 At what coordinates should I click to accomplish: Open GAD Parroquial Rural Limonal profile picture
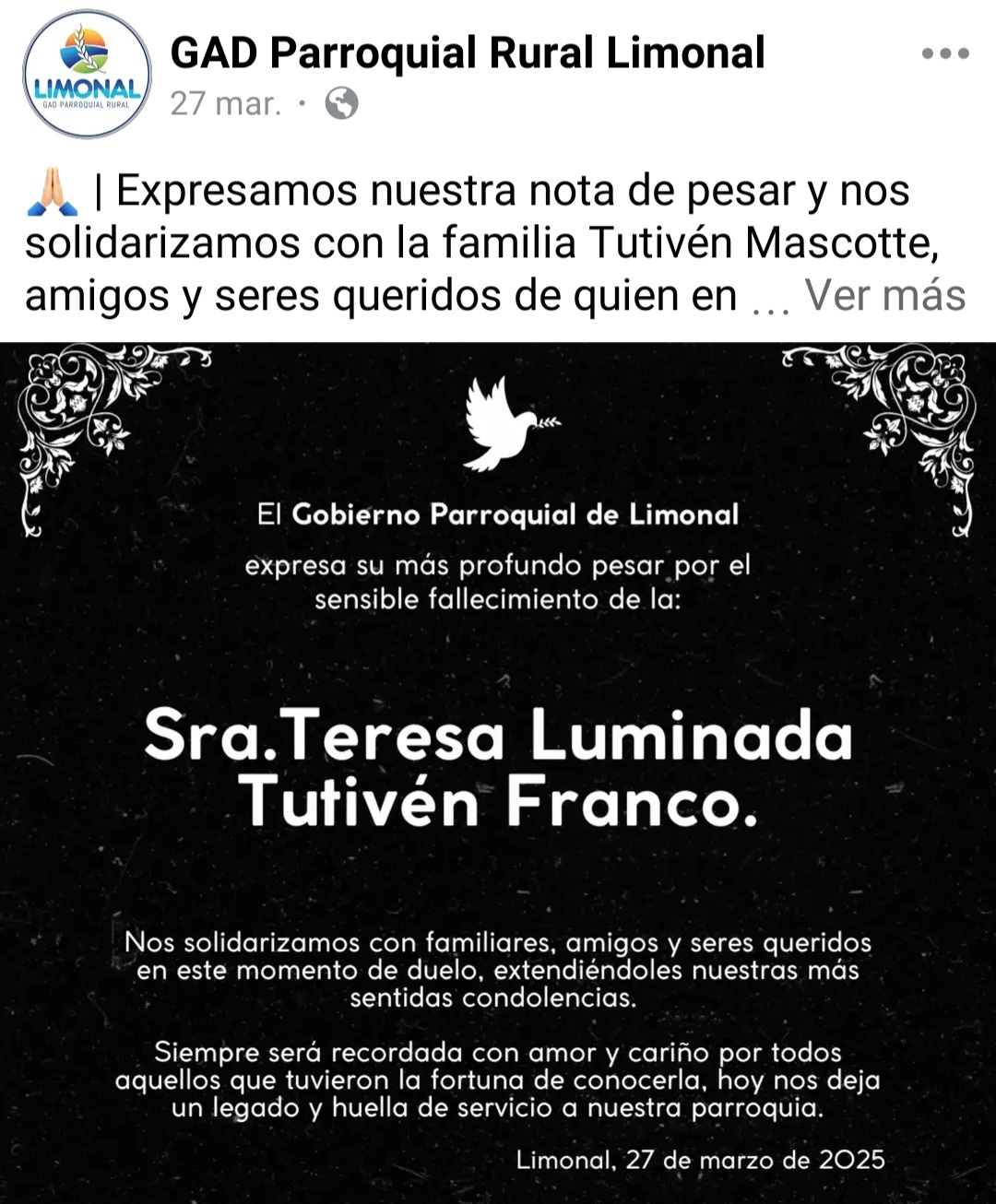tap(87, 74)
